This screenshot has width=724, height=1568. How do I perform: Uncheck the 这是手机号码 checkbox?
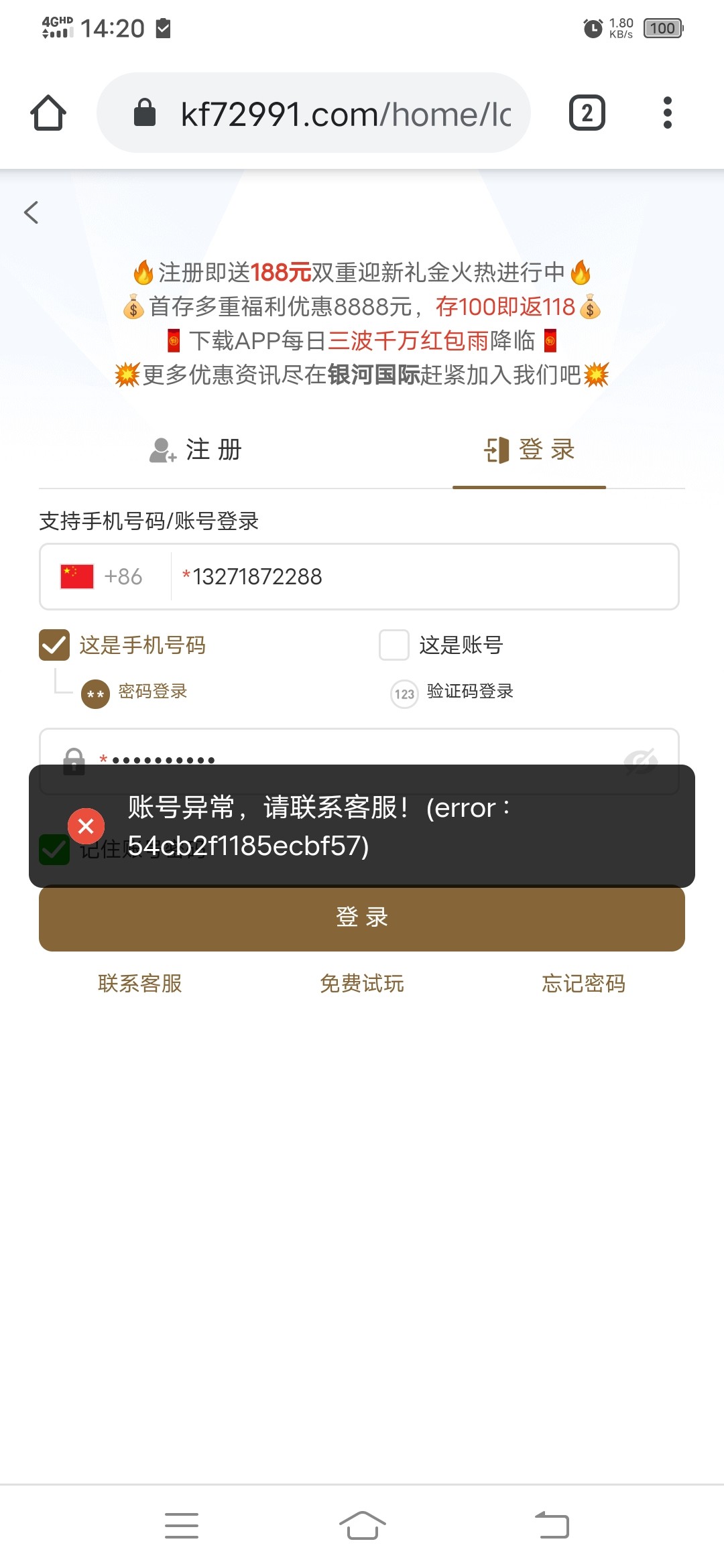click(x=54, y=645)
